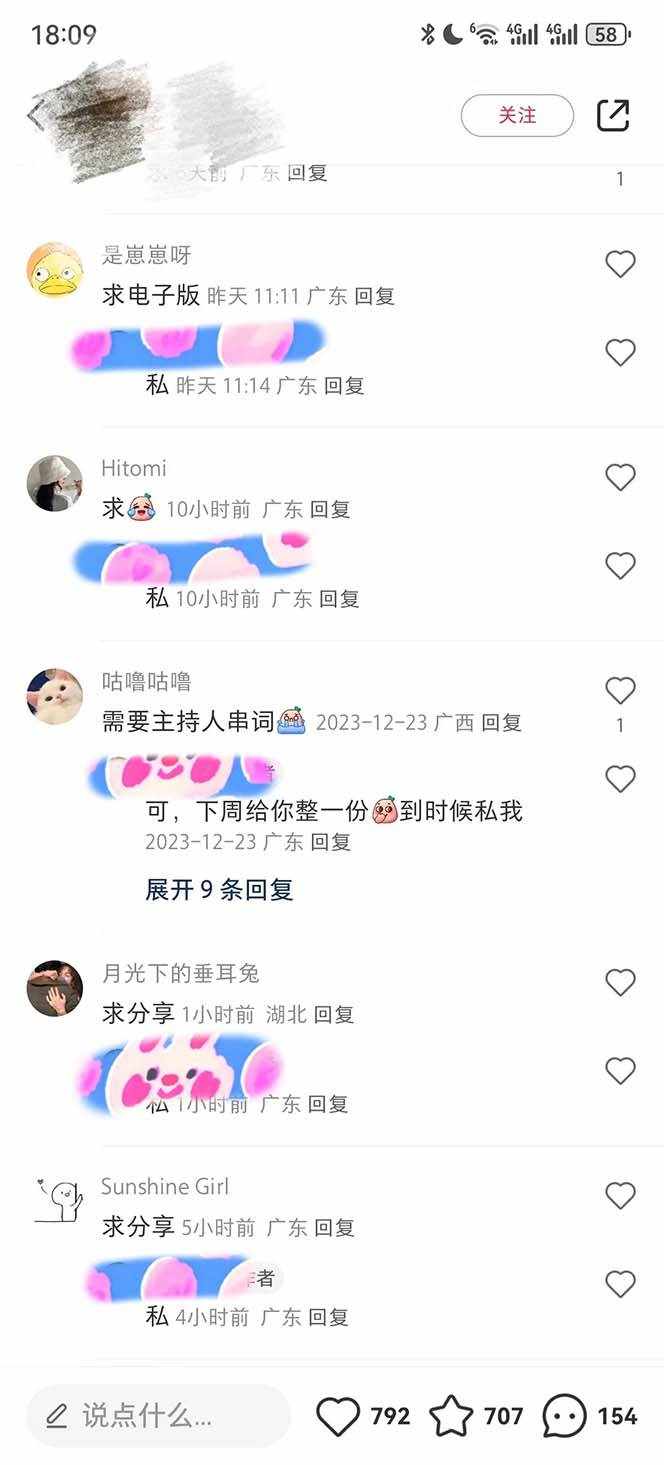The width and height of the screenshot is (664, 1465).
Task: View Hitomi's profile avatar
Action: point(54,483)
